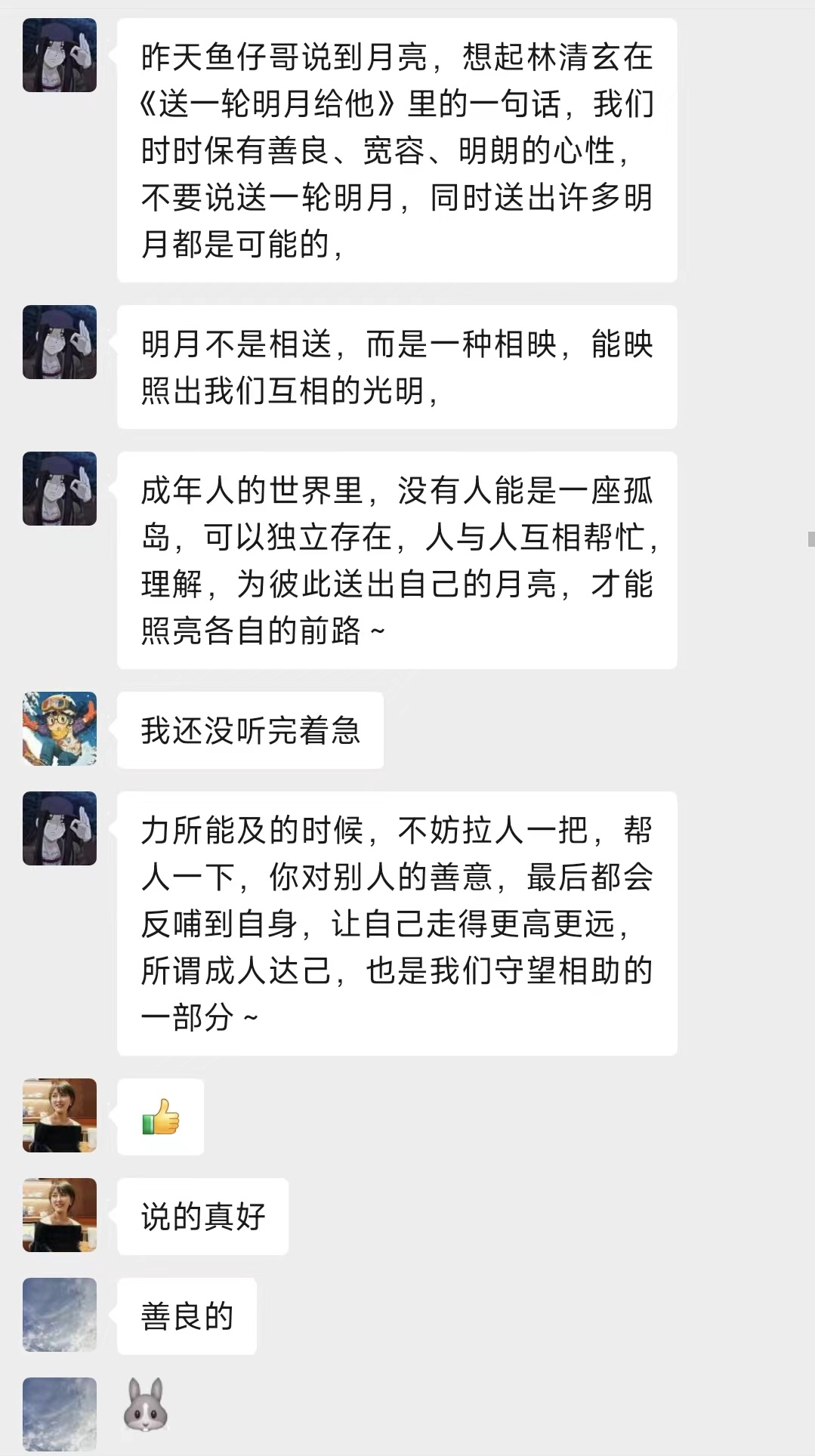View profile of sender of '我还没听完着急'

tap(60, 729)
